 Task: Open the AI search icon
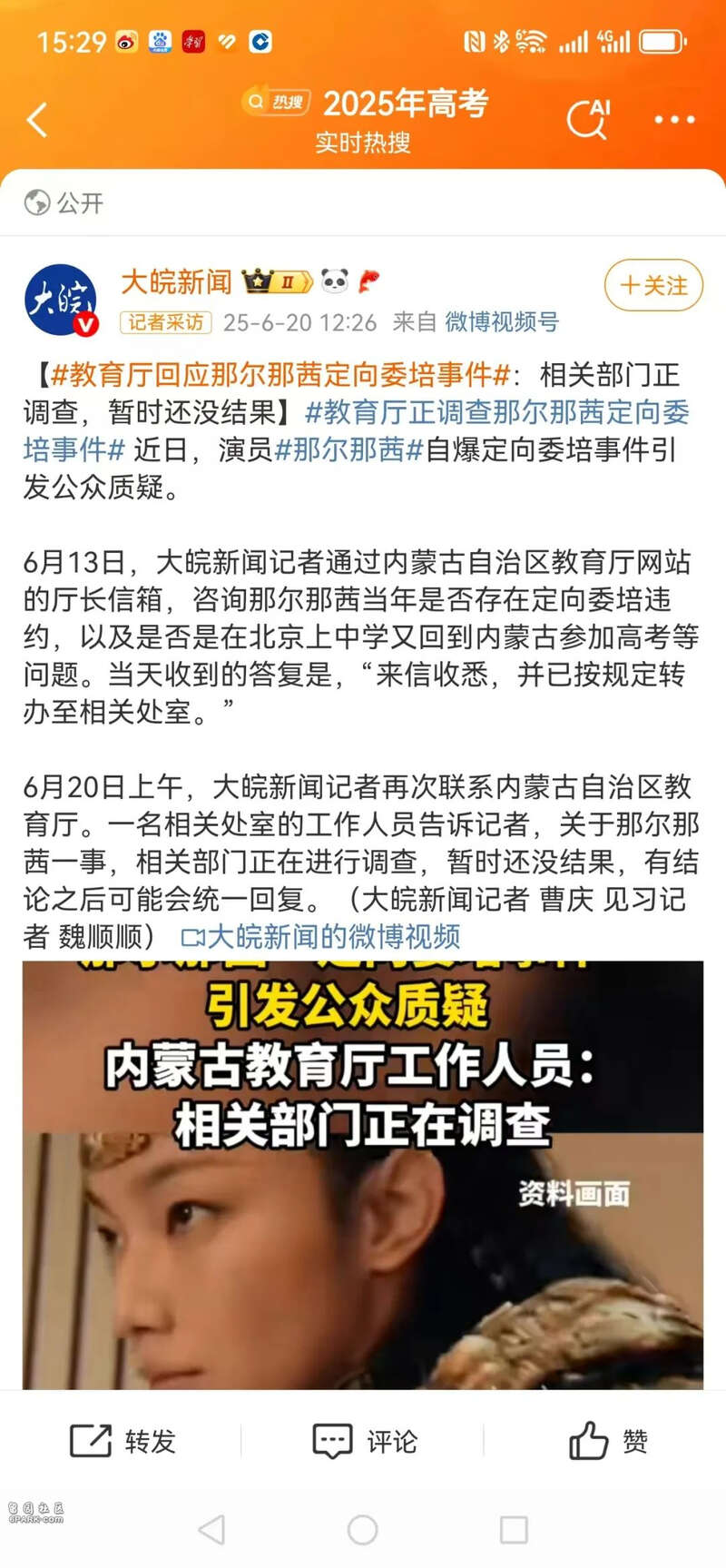click(587, 119)
